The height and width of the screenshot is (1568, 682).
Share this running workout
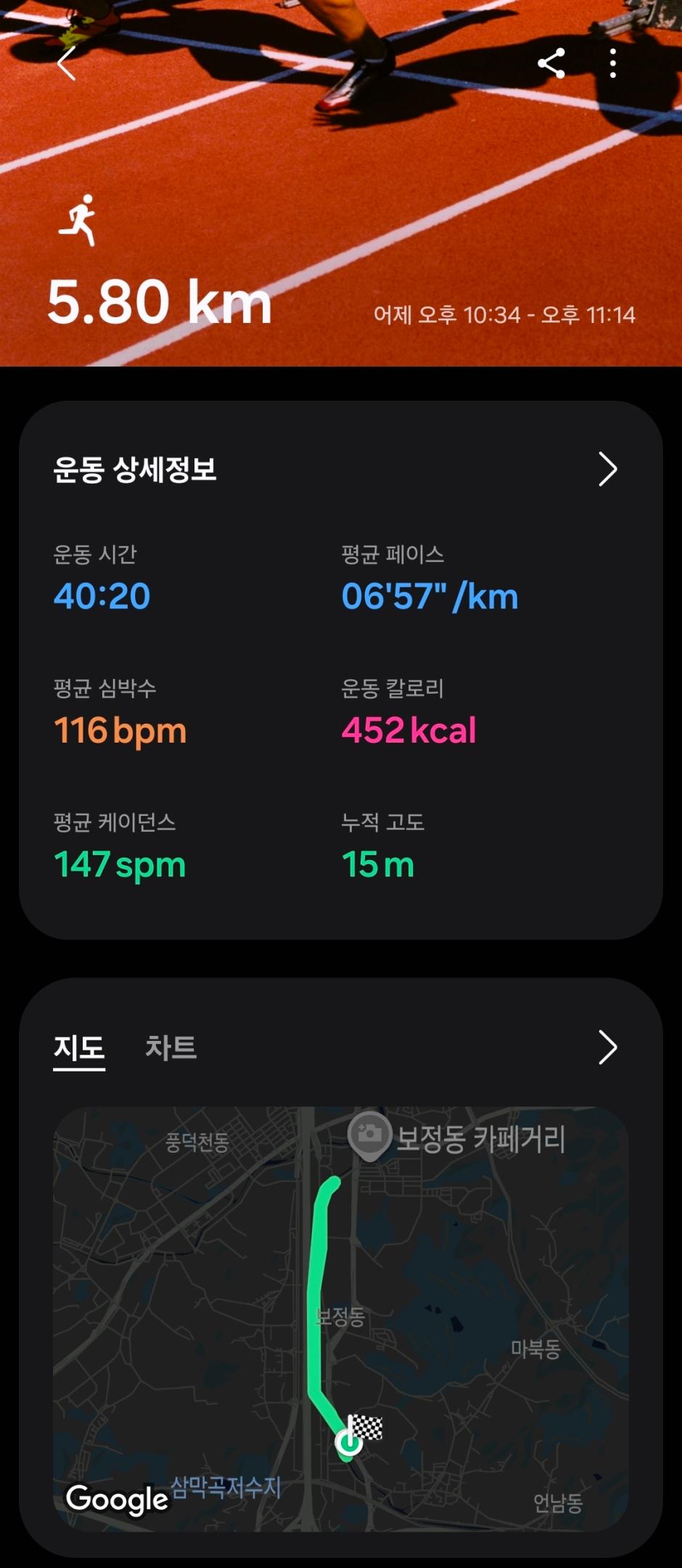[551, 63]
